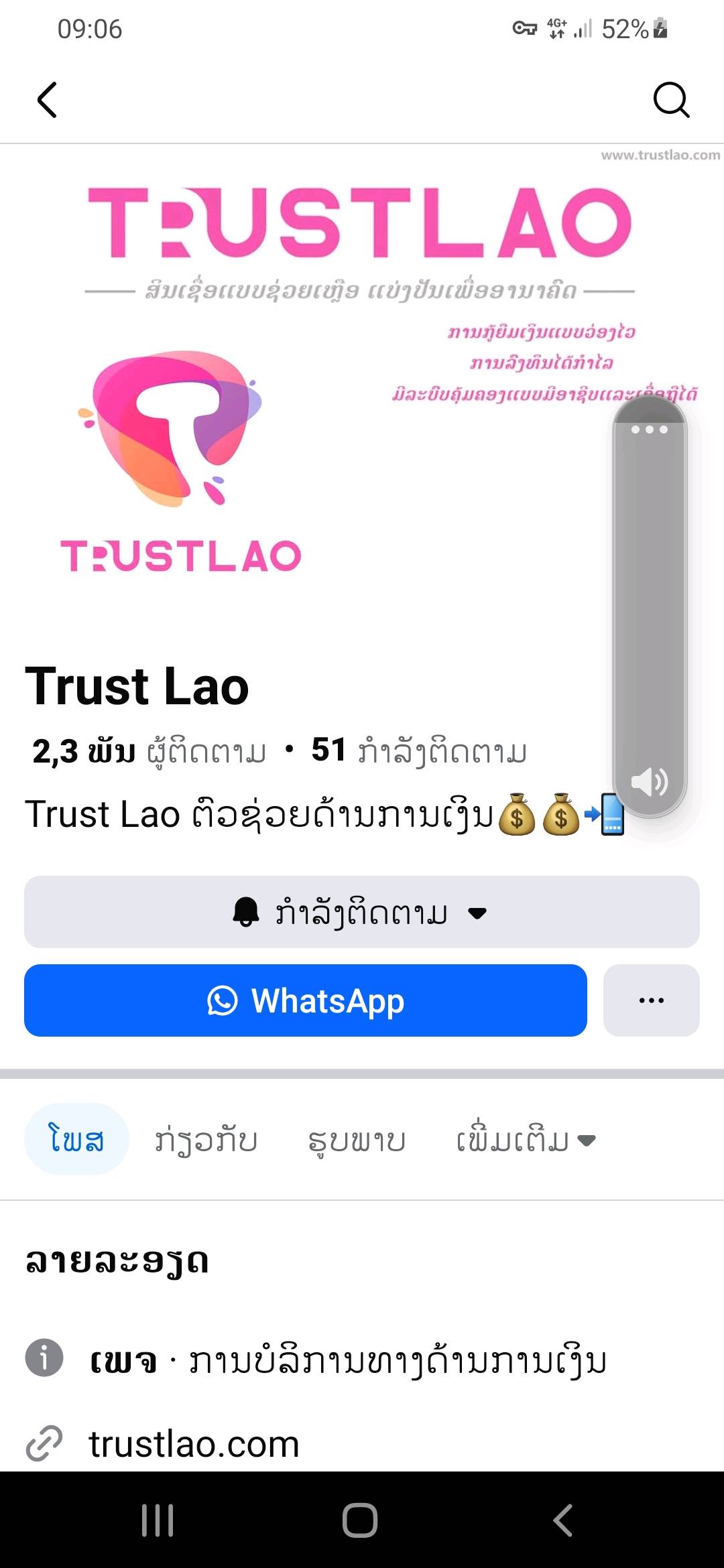Viewport: 724px width, 1568px height.
Task: View the 2,3 ພັນ followers list
Action: [149, 751]
